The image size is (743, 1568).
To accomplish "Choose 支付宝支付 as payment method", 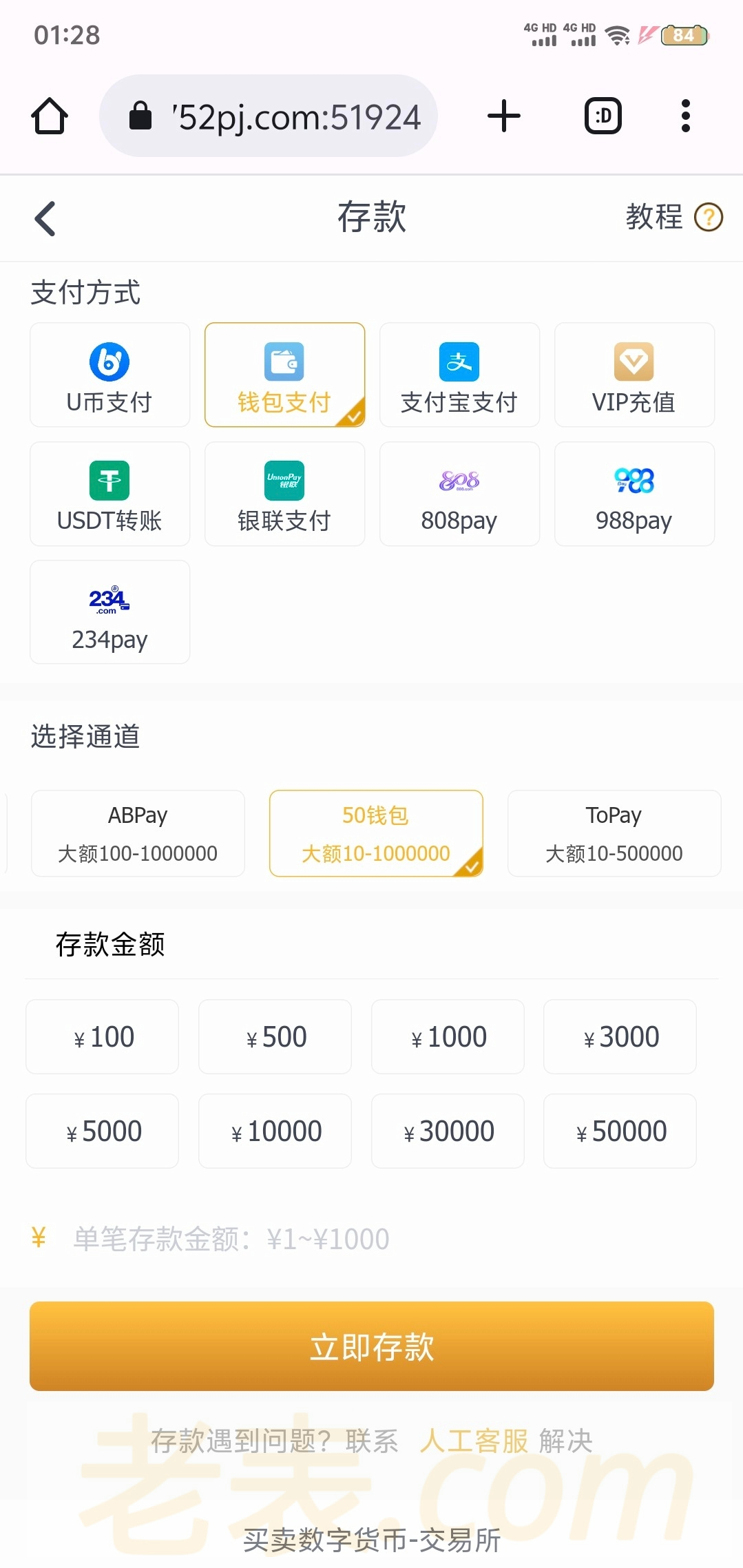I will coord(459,375).
